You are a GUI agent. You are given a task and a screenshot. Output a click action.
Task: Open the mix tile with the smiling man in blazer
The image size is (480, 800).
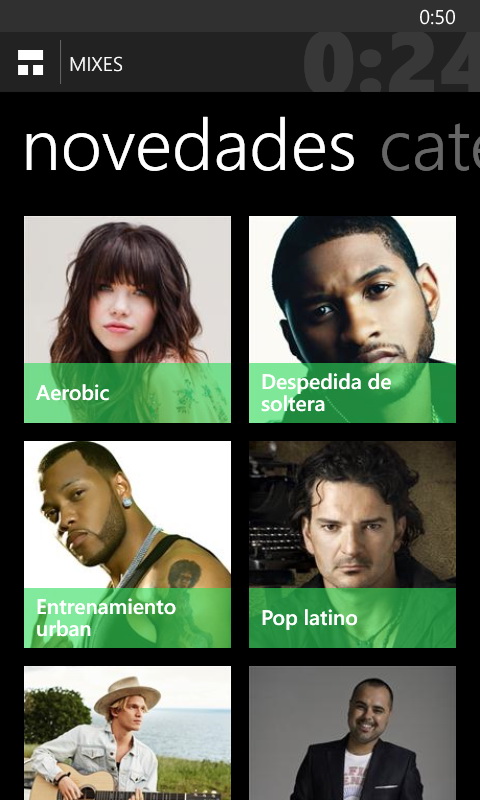[x=352, y=733]
